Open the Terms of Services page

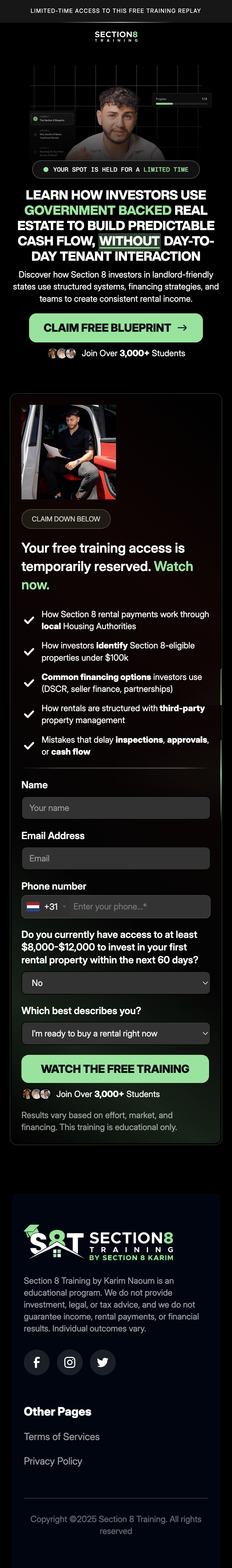(x=62, y=1436)
